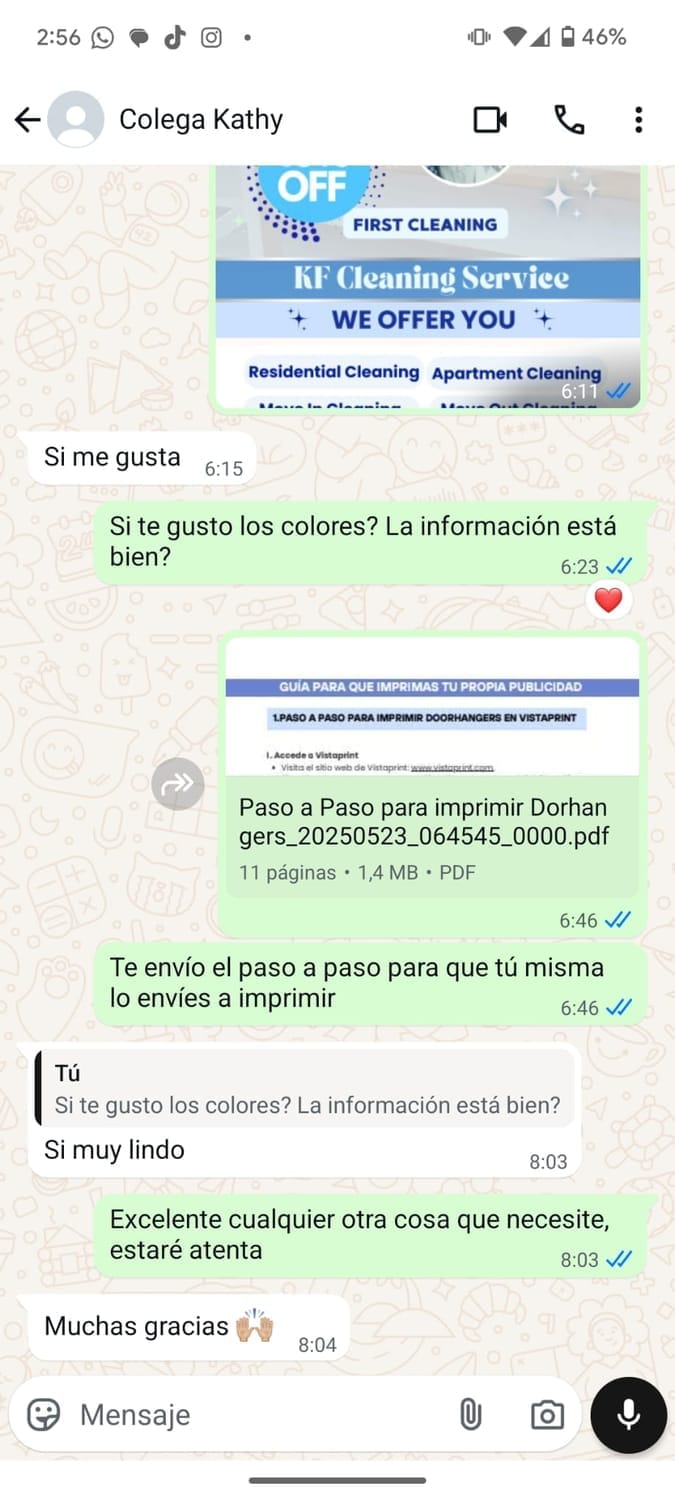The width and height of the screenshot is (675, 1500).
Task: Start a voice call with Colega Kathy
Action: [x=569, y=120]
